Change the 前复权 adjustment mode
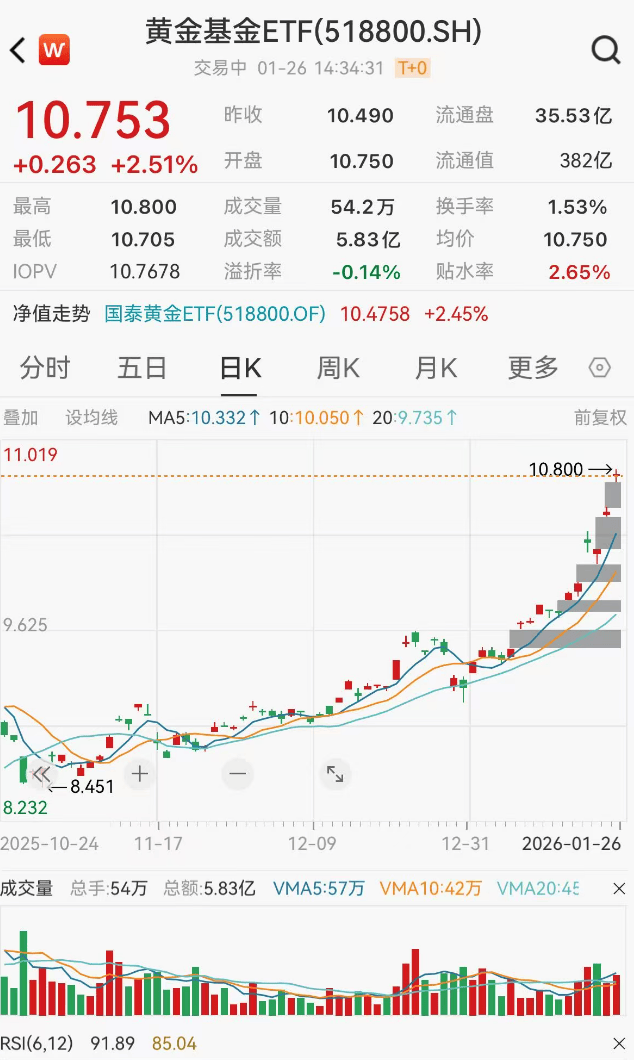The width and height of the screenshot is (634, 1060). coord(600,418)
